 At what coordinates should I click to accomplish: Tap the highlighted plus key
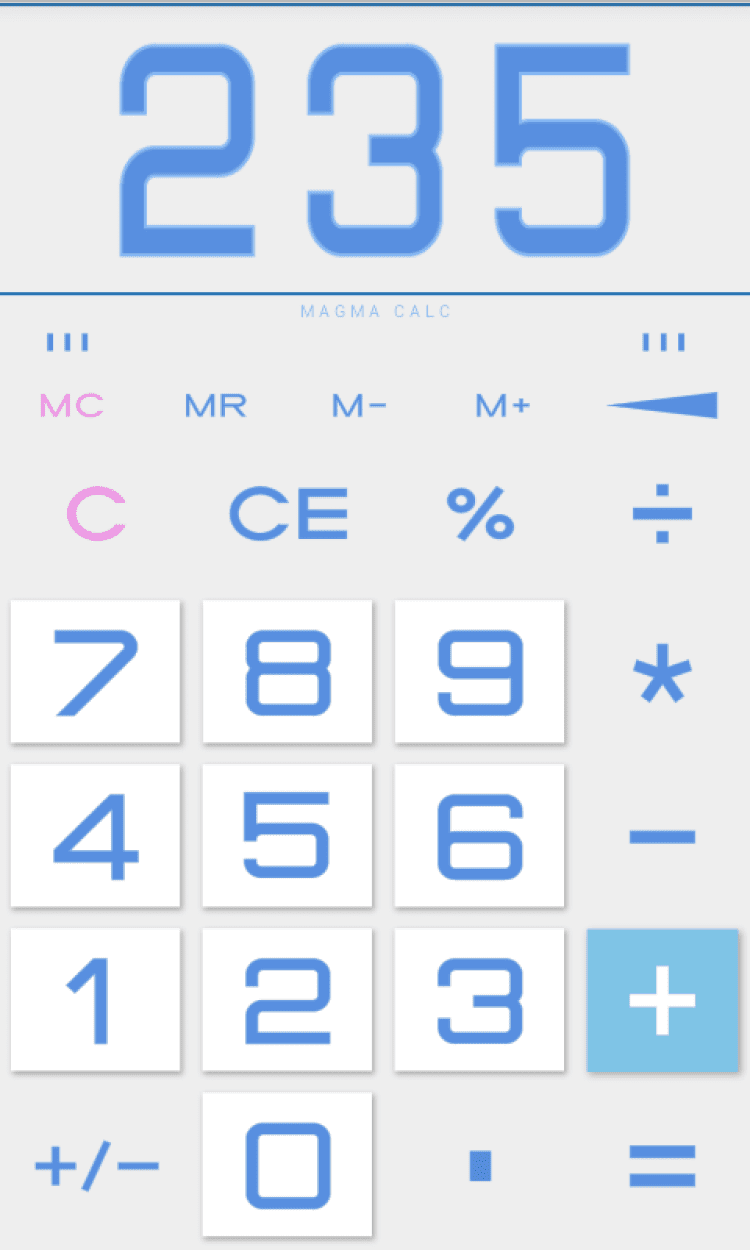[662, 1000]
